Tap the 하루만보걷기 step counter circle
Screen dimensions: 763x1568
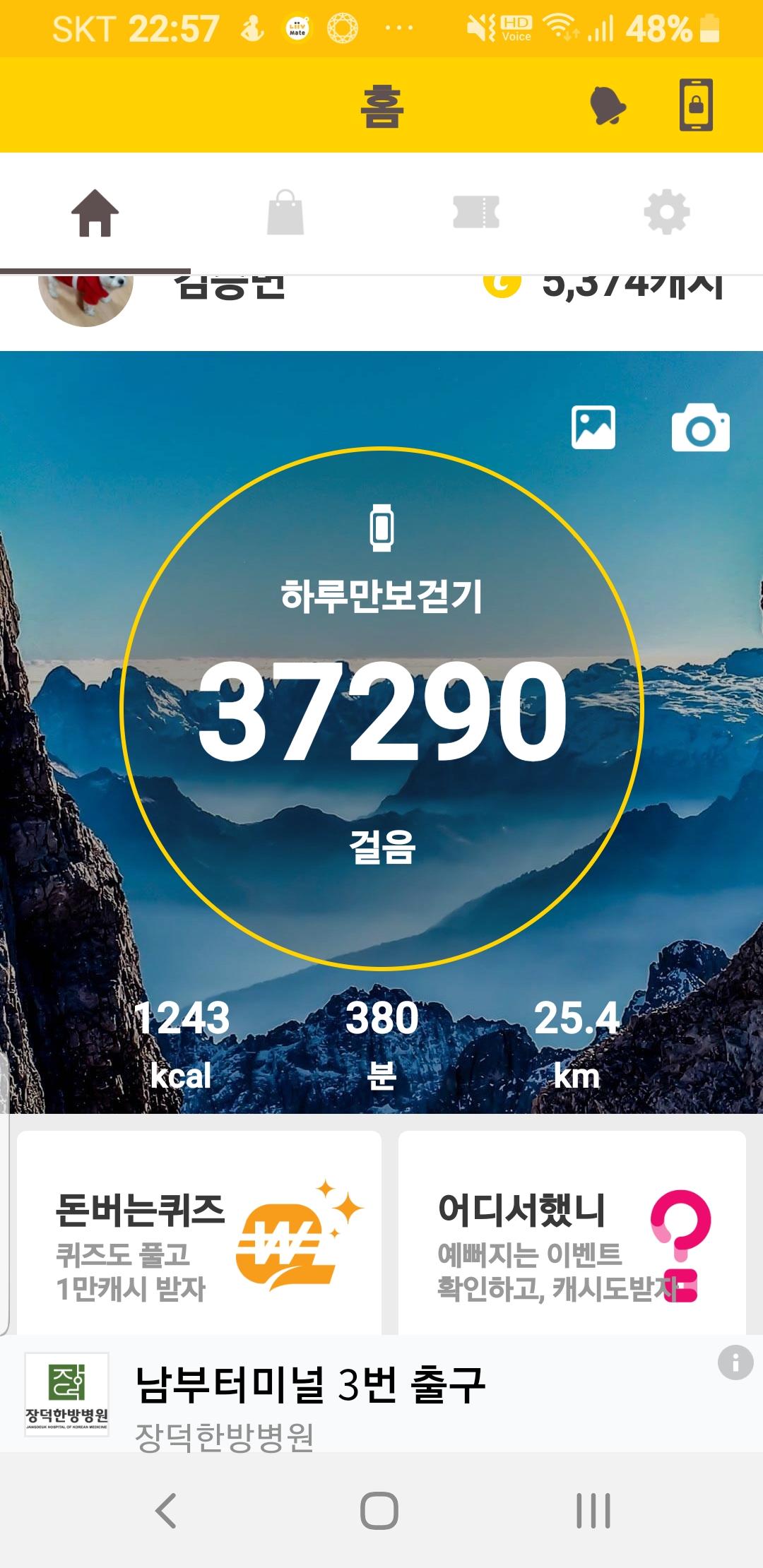[381, 708]
